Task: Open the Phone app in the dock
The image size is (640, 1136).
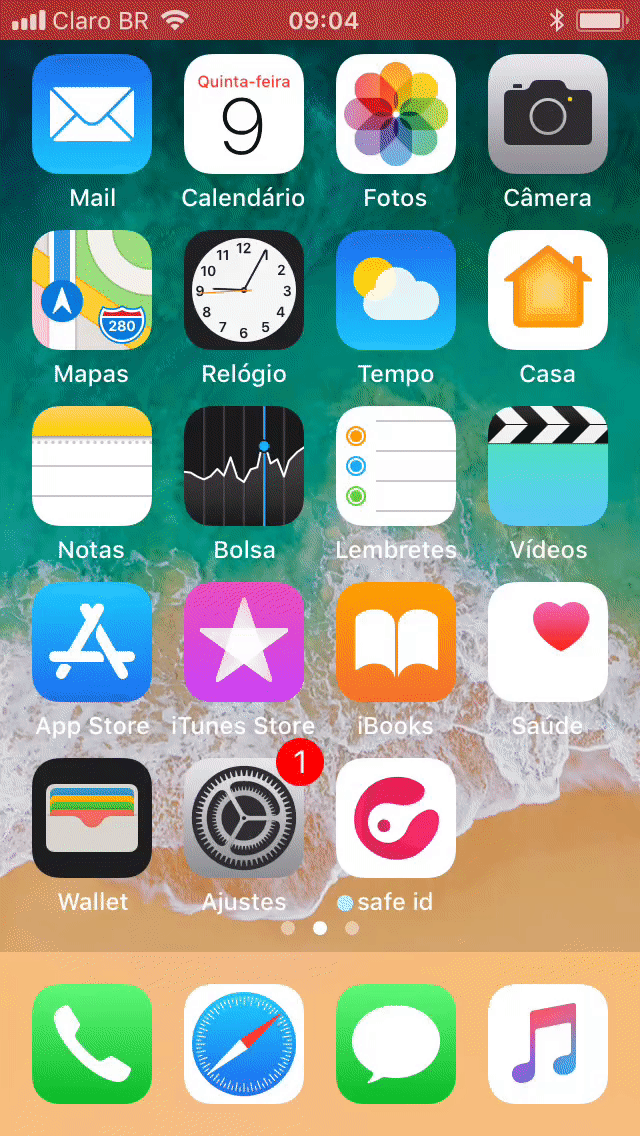Action: [92, 1044]
